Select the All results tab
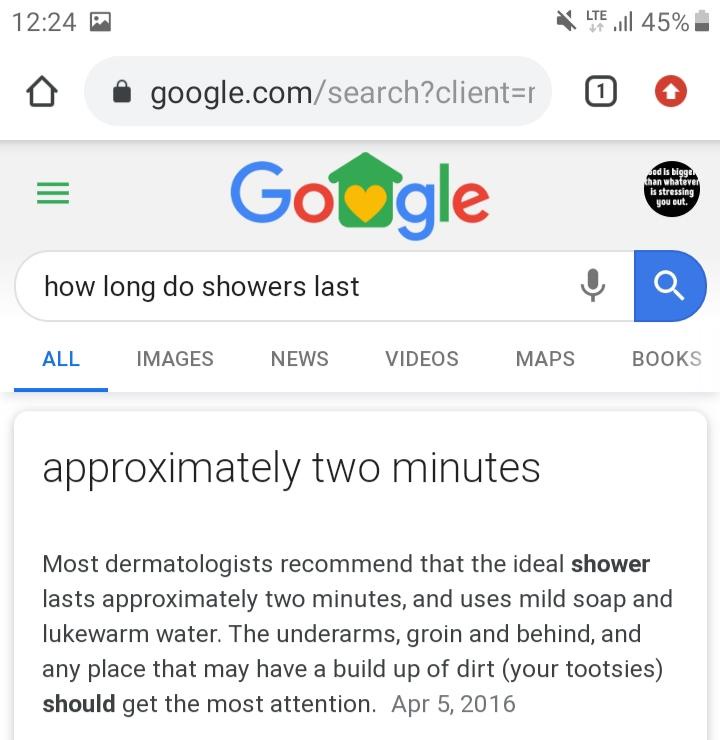This screenshot has height=740, width=720. tap(61, 359)
